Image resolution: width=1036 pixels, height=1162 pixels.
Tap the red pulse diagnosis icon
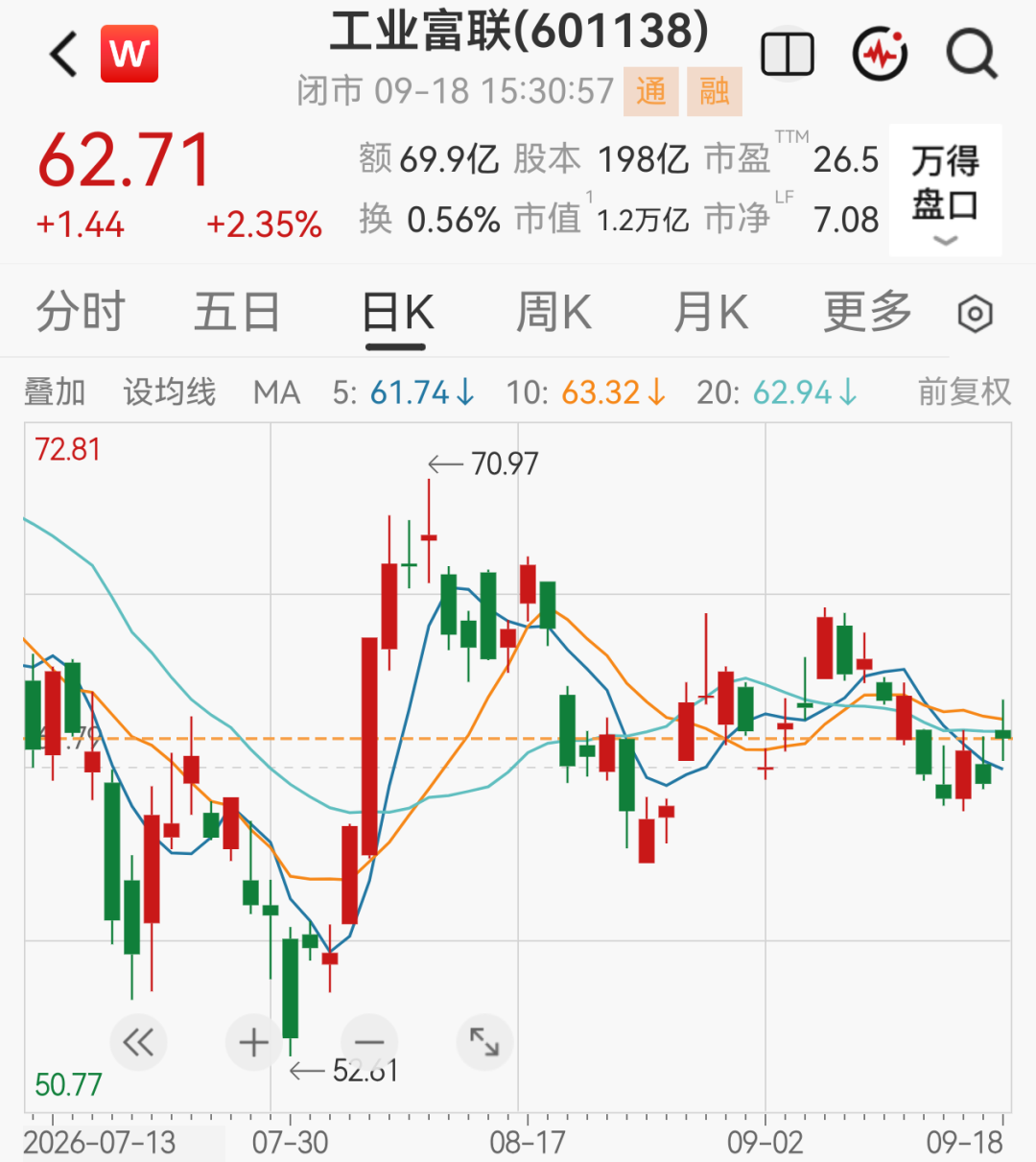880,54
